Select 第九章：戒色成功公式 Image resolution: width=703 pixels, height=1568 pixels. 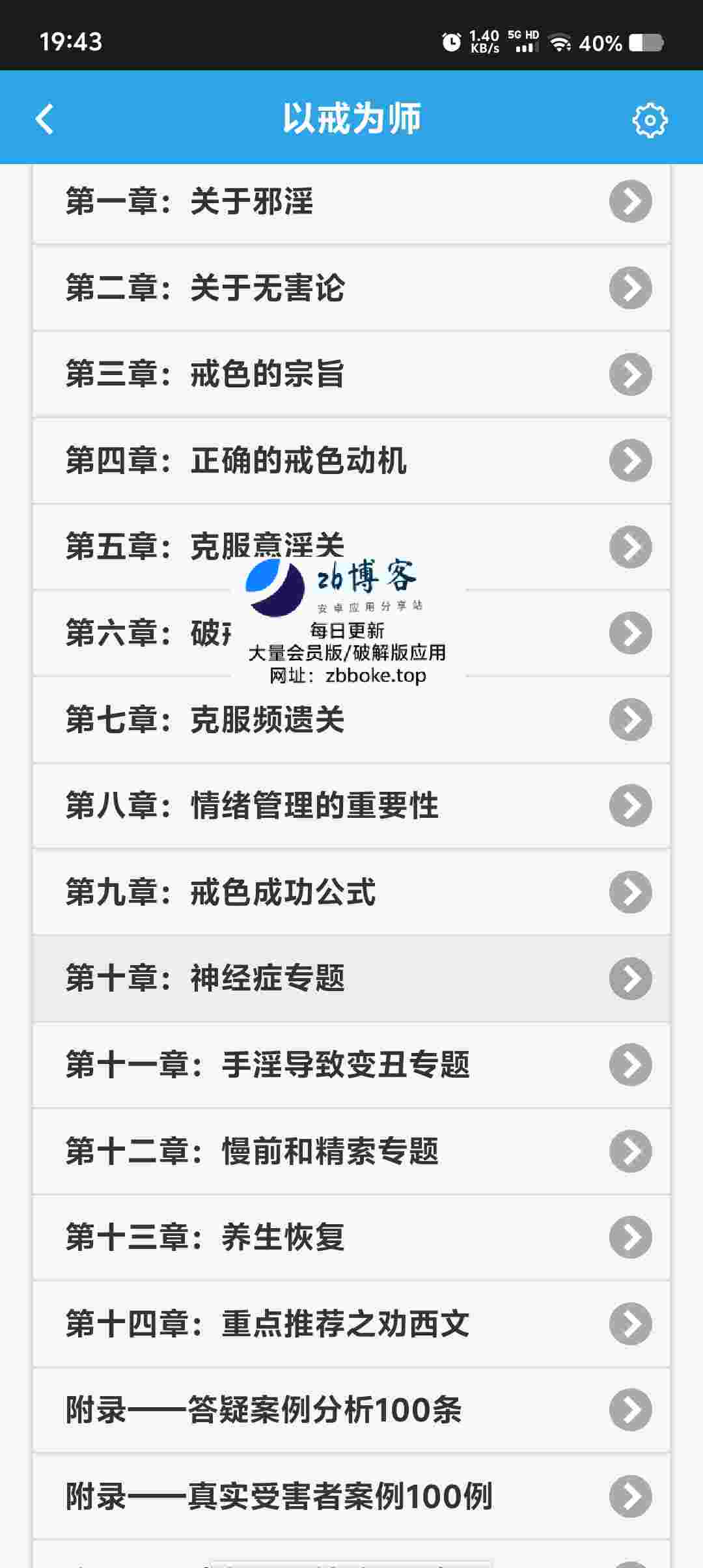click(x=351, y=892)
